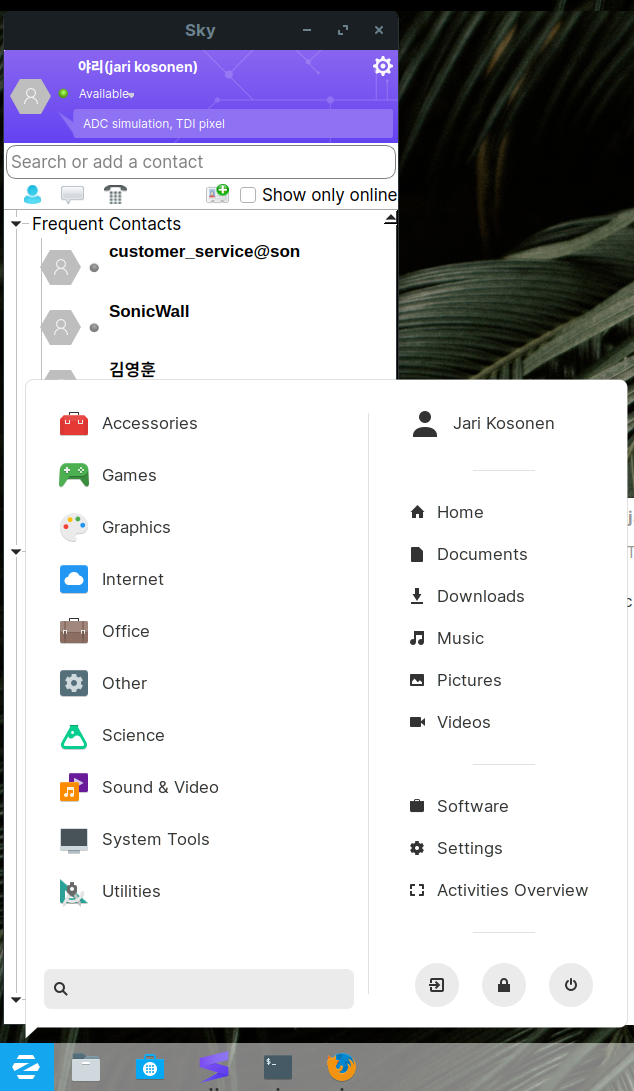Click the menu search field

[x=200, y=989]
